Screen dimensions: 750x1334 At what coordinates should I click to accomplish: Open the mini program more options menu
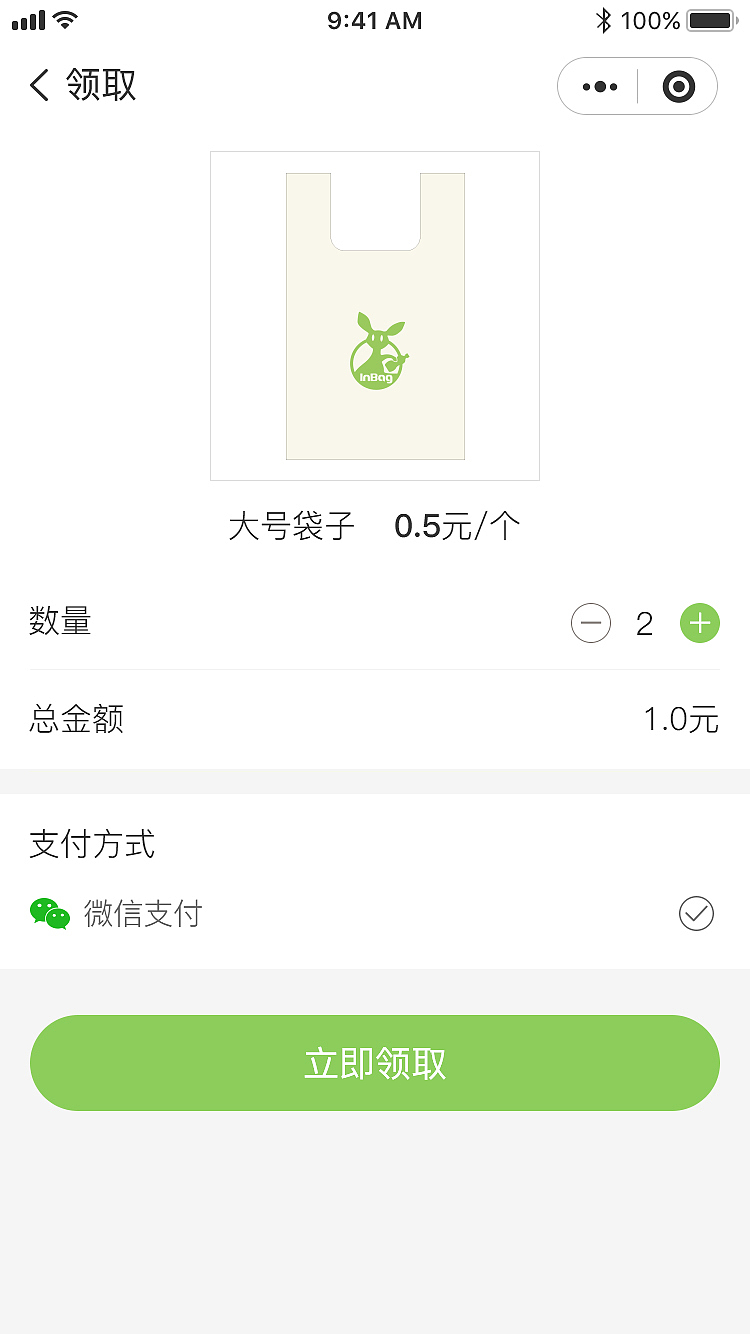click(599, 87)
